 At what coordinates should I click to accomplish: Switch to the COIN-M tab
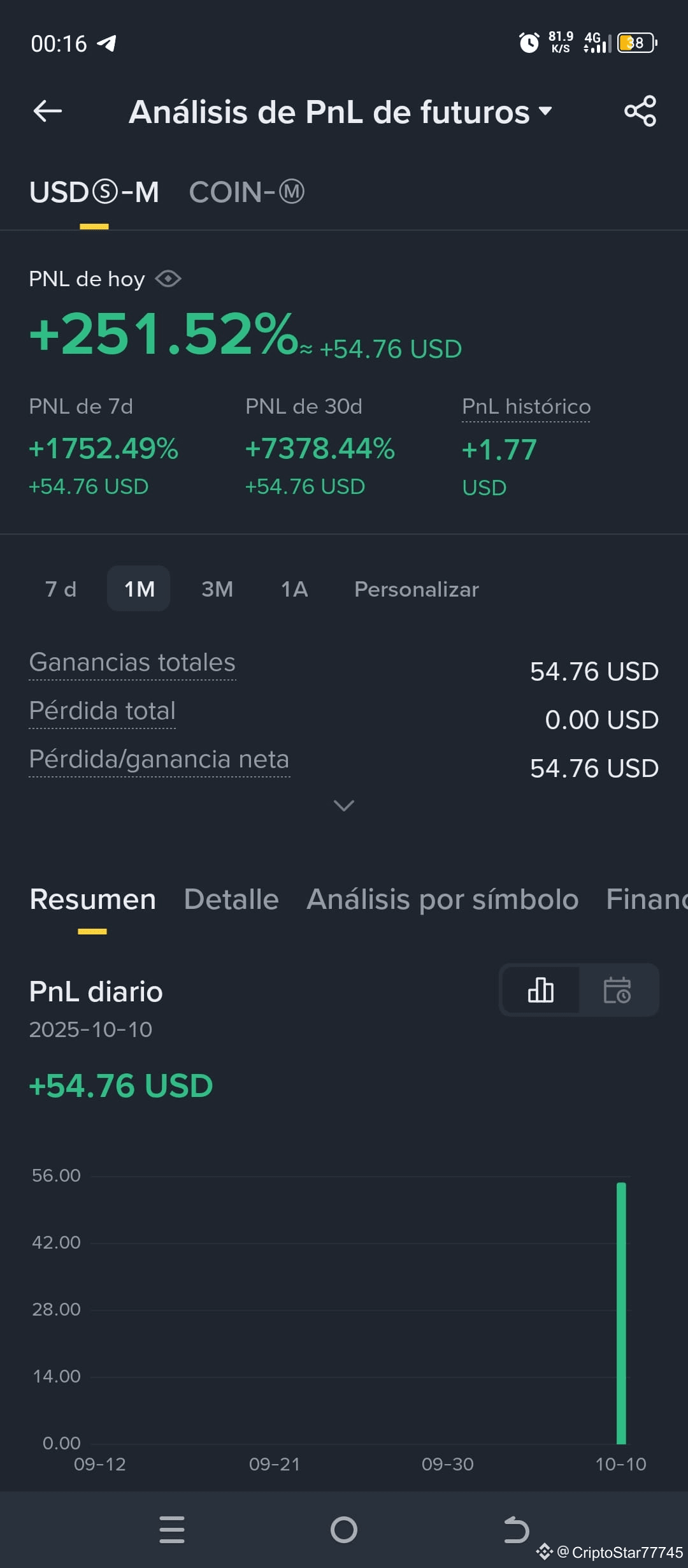point(247,192)
